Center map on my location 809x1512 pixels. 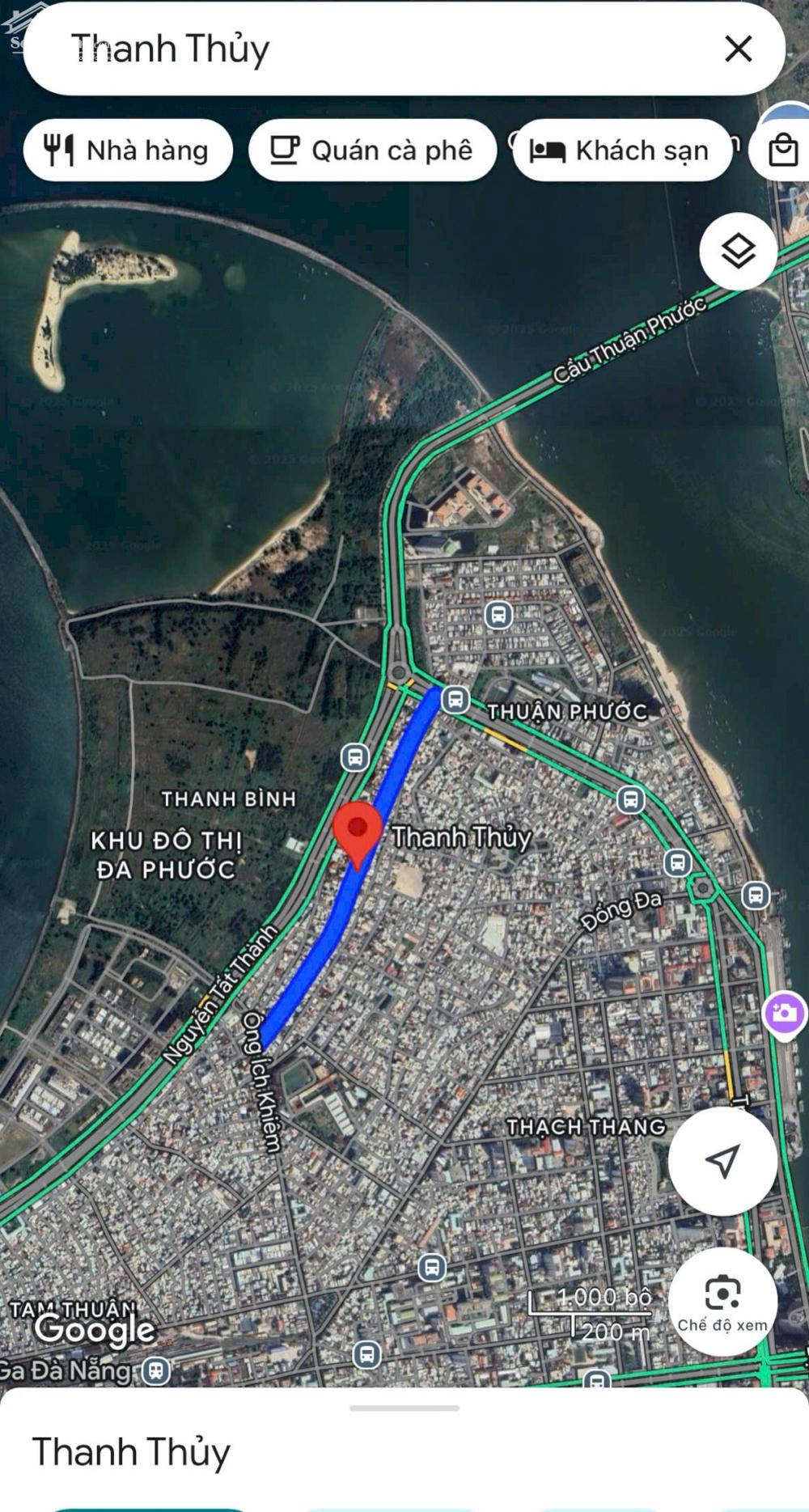point(722,1160)
